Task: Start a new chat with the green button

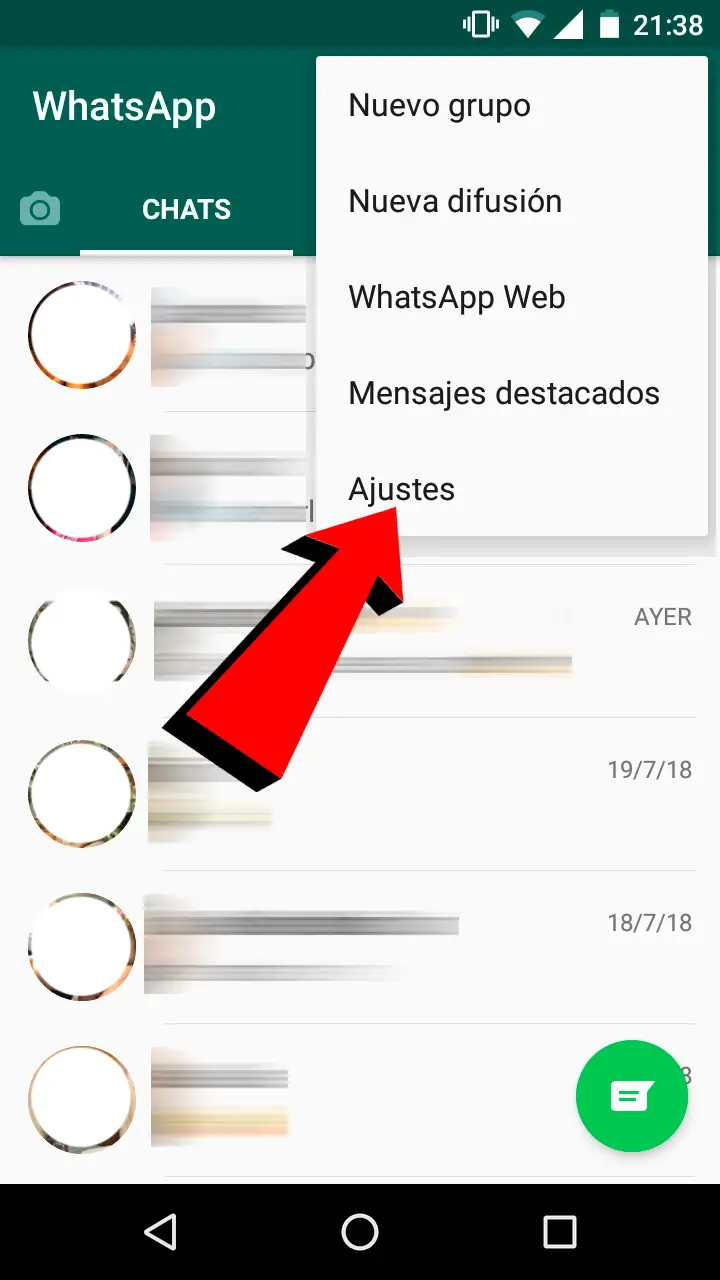Action: pos(631,1097)
